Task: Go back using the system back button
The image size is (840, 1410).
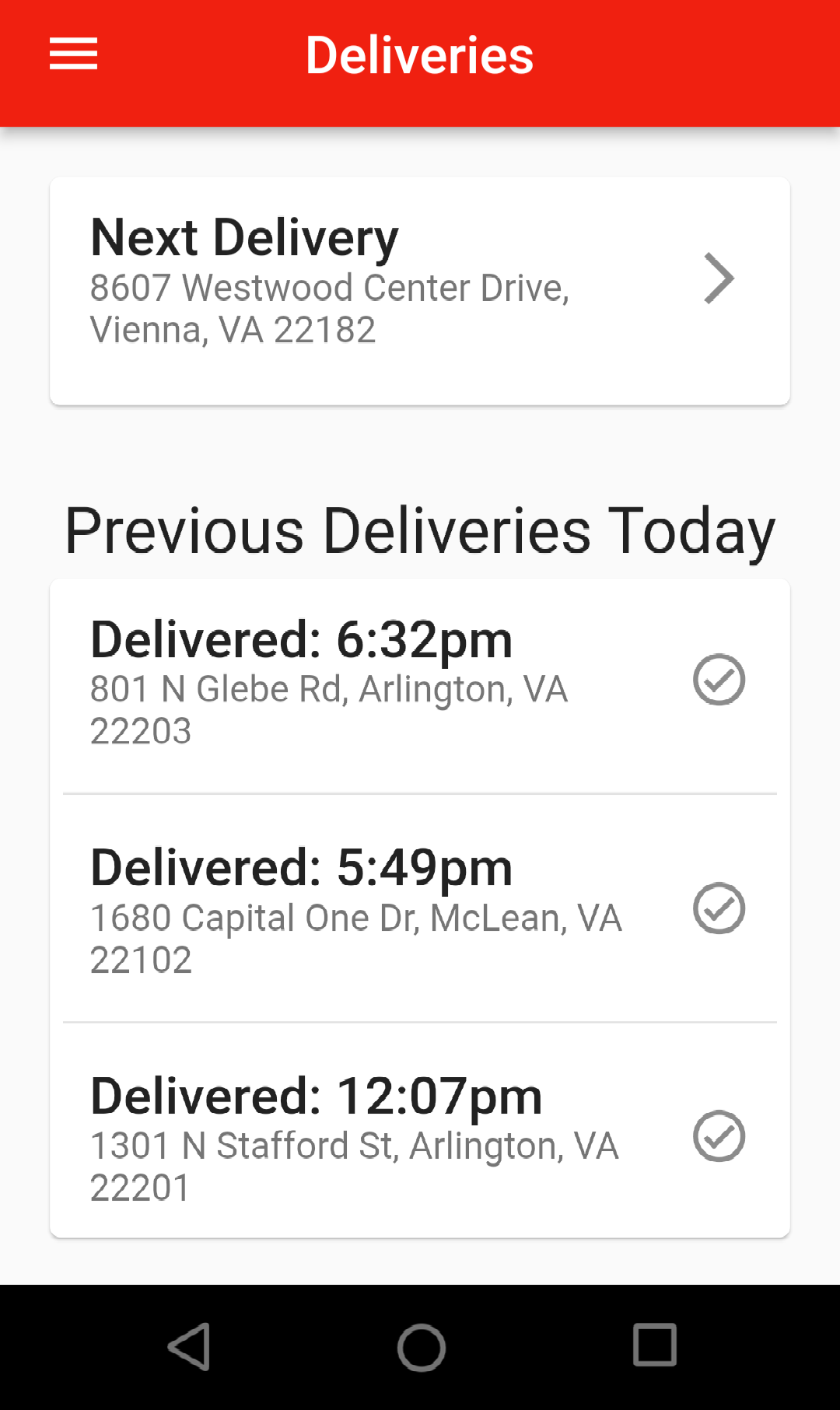Action: point(189,1346)
